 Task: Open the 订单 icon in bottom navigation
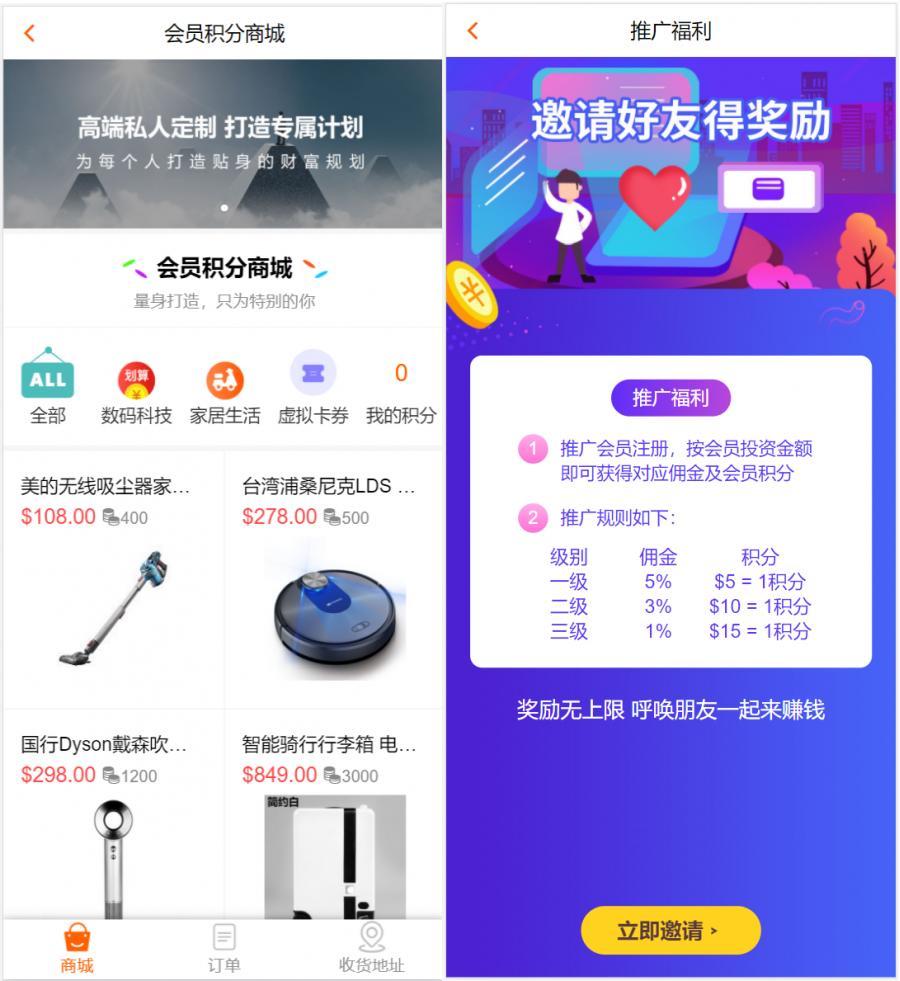(221, 940)
